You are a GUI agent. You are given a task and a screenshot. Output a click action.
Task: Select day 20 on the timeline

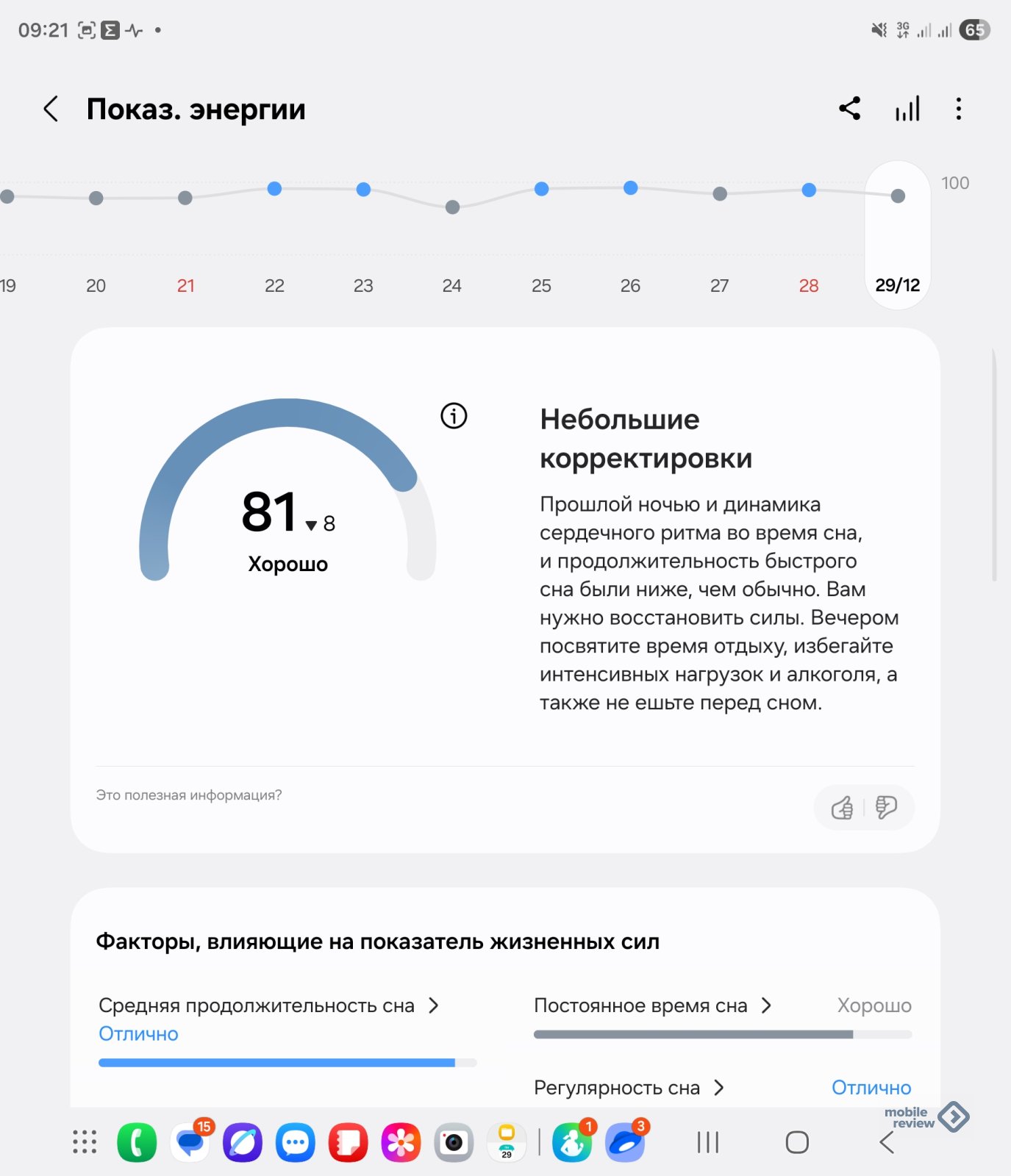[x=96, y=285]
